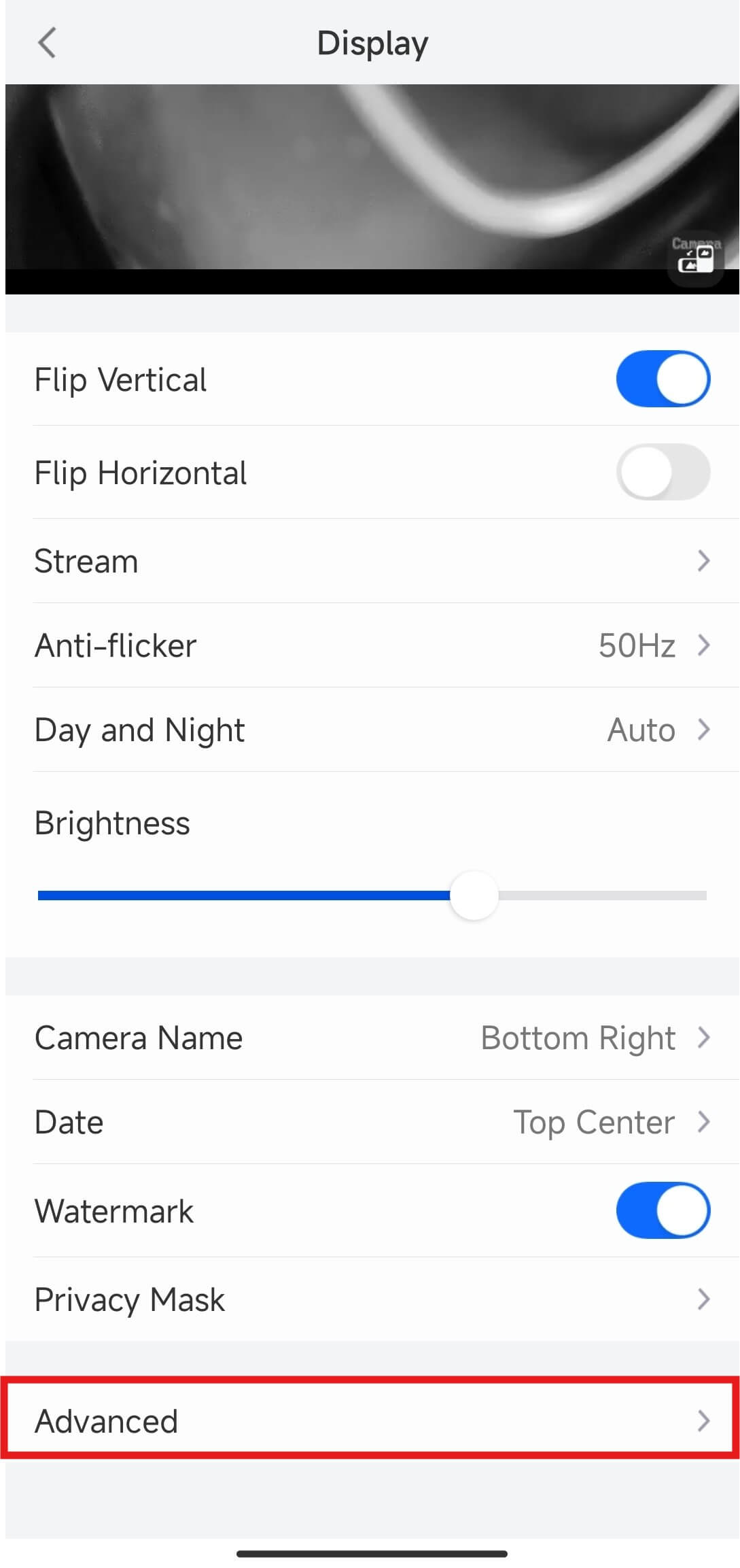Viewport: 740px width, 1568px height.
Task: Tap the Flip Vertical label text
Action: point(120,379)
